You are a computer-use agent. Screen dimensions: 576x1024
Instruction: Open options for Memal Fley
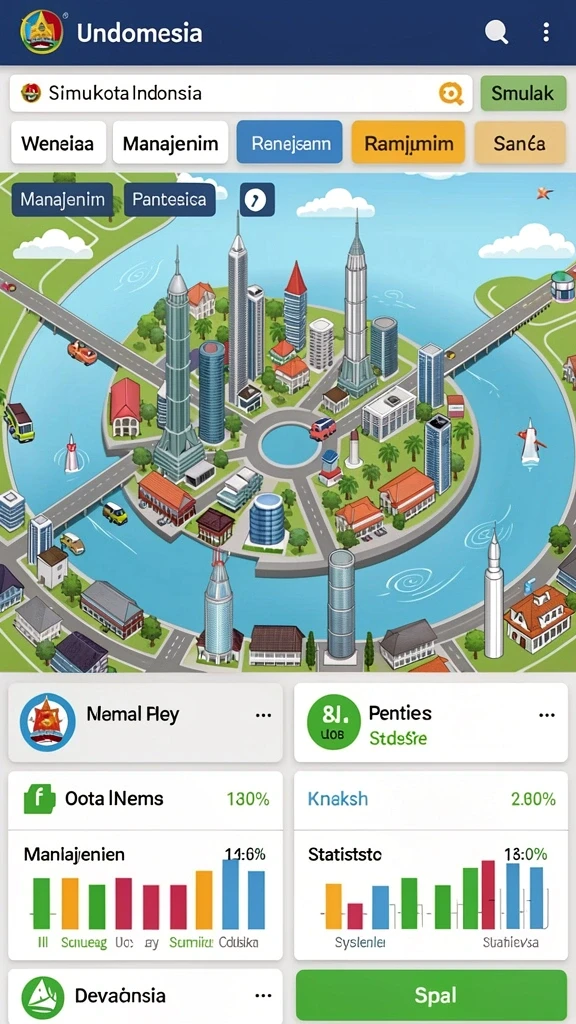[263, 715]
